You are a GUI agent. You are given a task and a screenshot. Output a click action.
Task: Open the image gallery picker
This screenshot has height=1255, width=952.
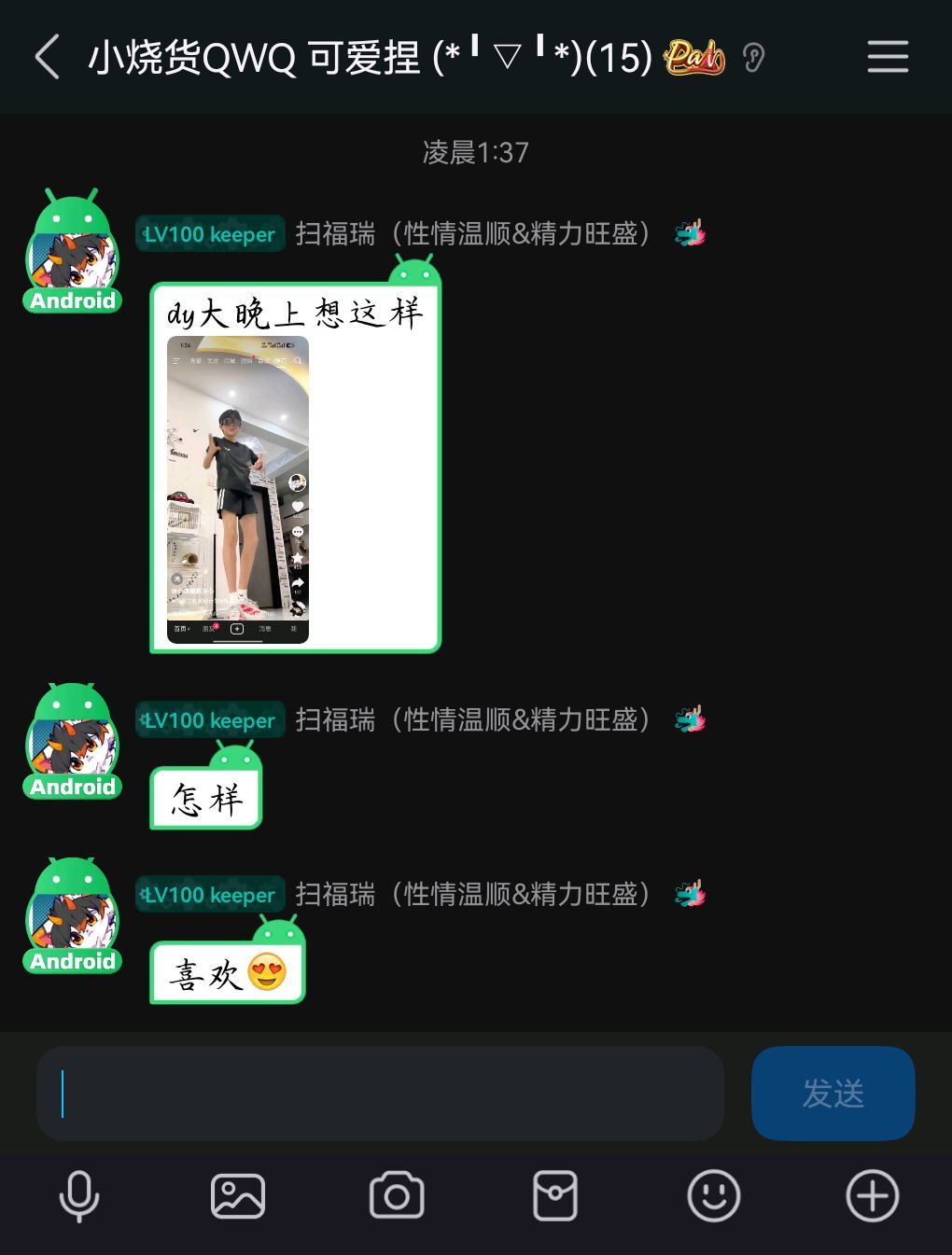coord(238,1195)
